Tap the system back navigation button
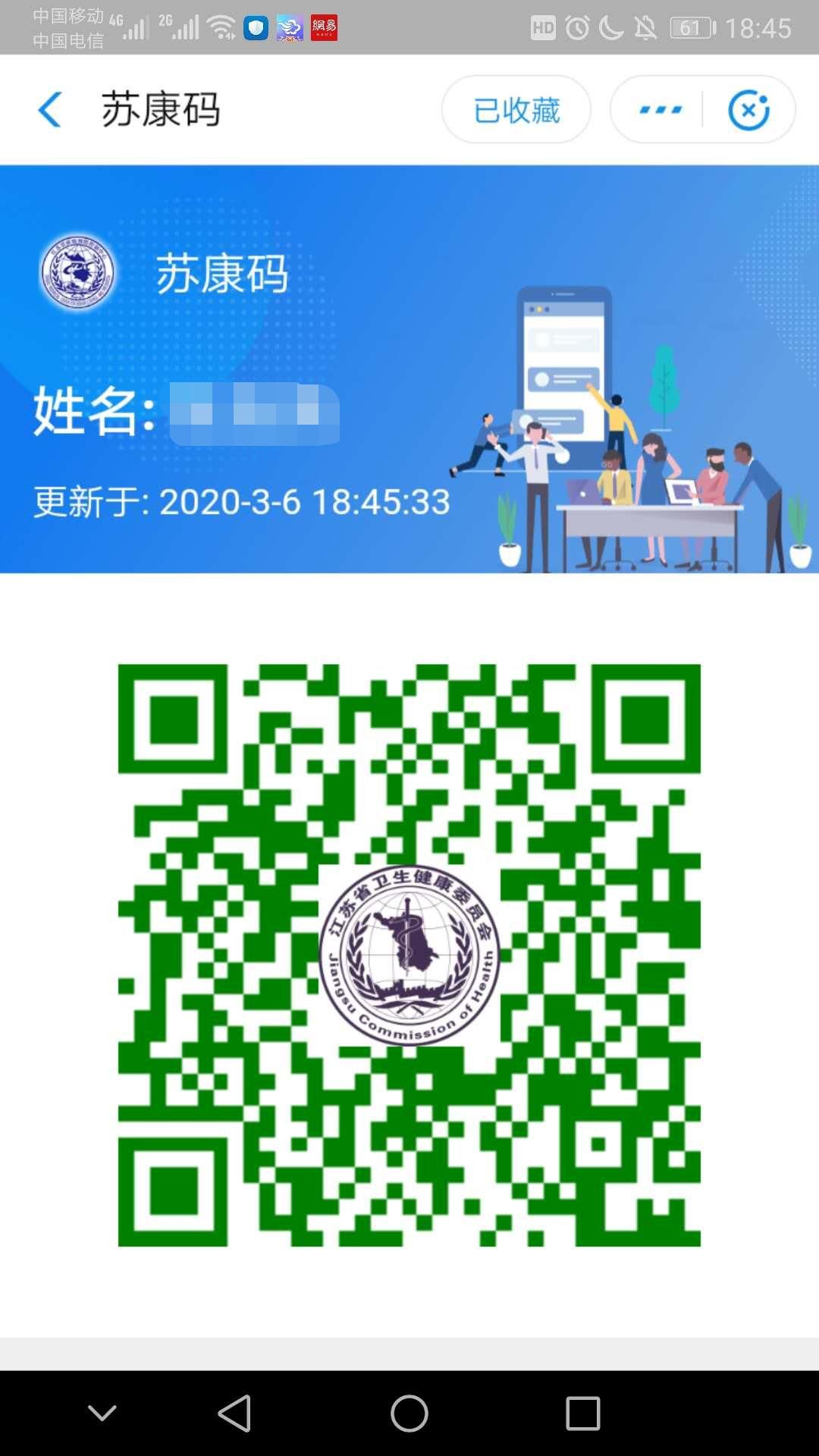This screenshot has height=1456, width=819. coord(234,1414)
